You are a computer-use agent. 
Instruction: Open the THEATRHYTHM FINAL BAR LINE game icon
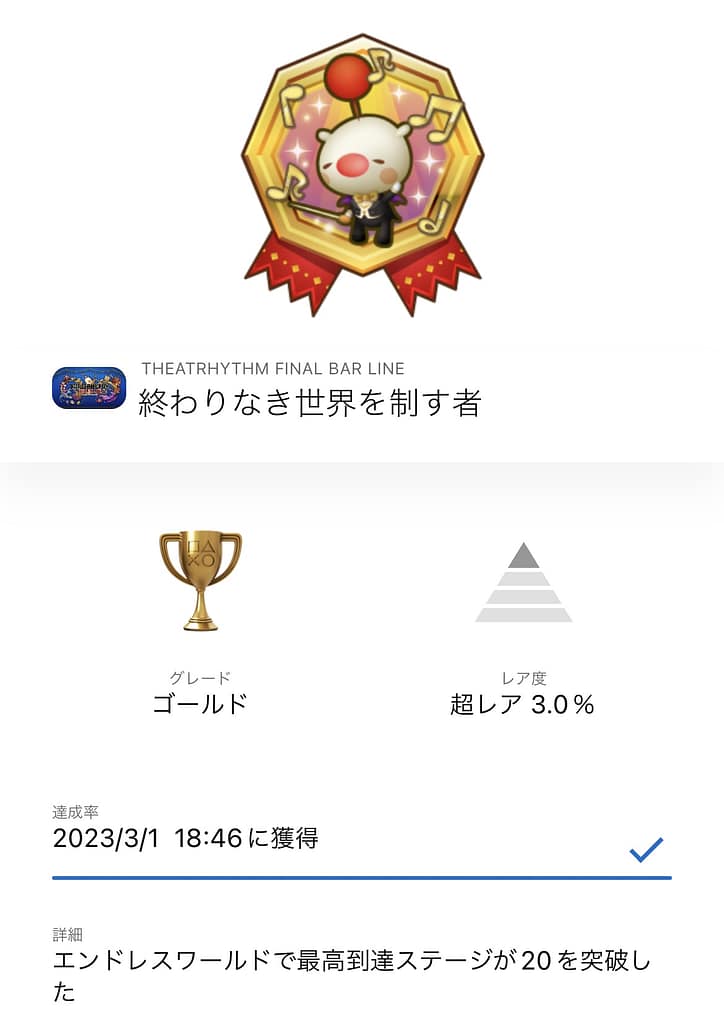click(x=88, y=388)
